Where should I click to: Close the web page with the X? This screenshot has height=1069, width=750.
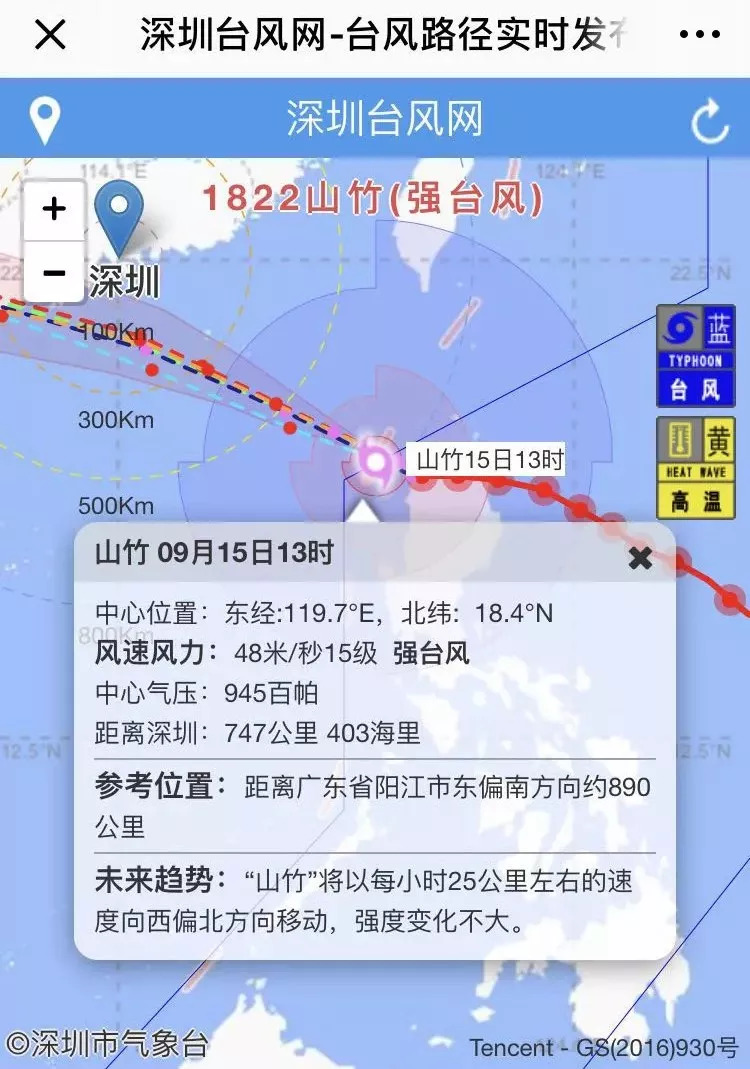point(50,36)
